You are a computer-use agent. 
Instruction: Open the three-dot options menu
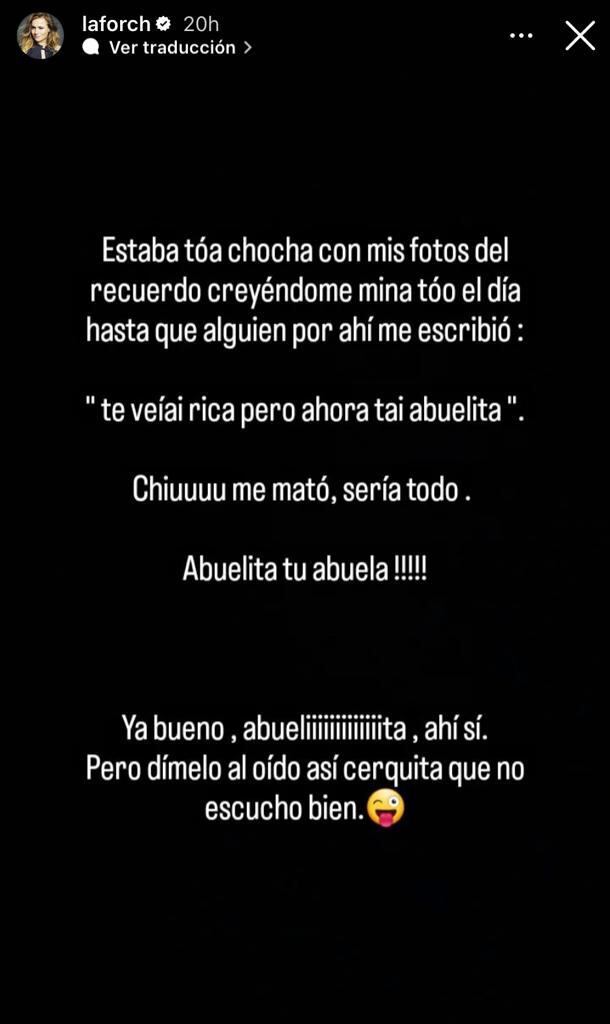point(521,35)
